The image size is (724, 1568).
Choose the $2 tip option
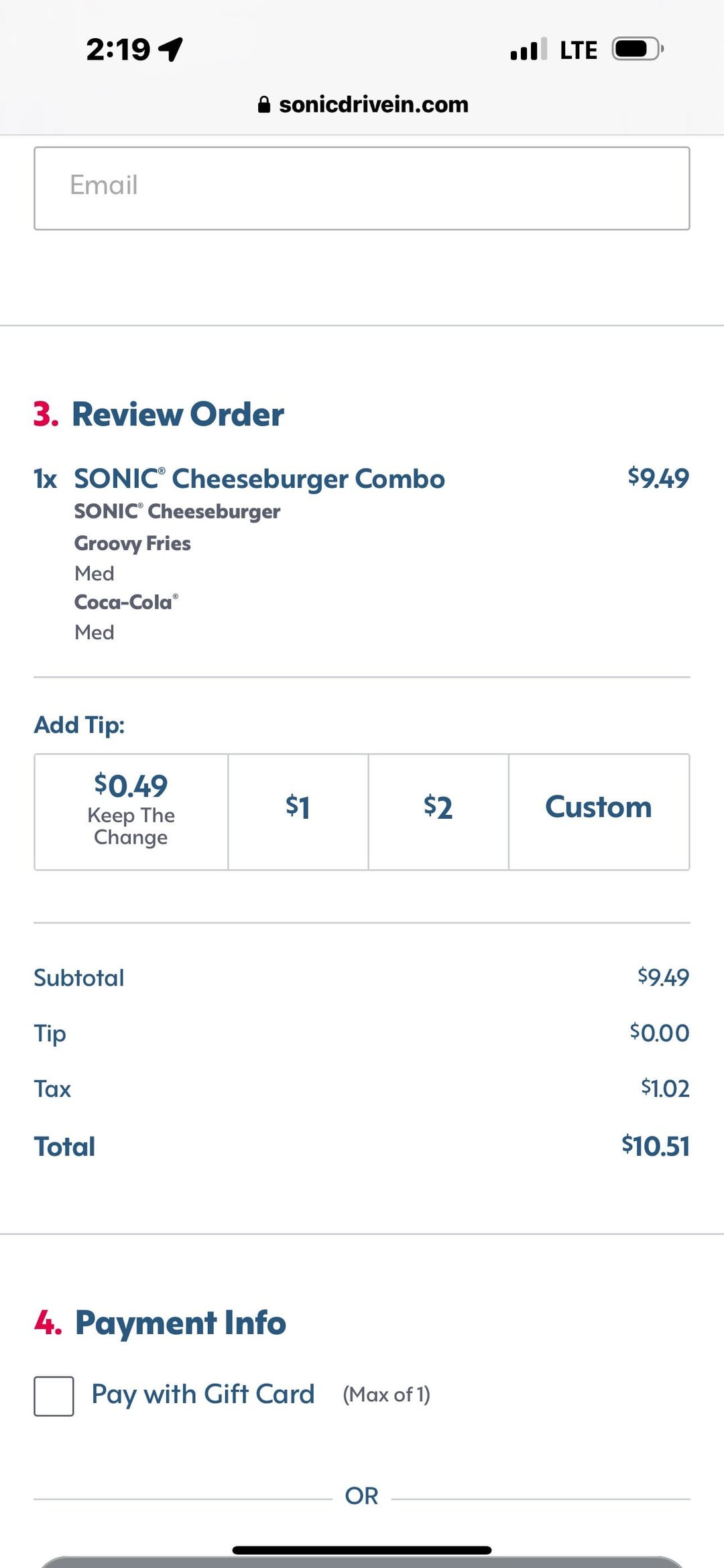point(438,812)
